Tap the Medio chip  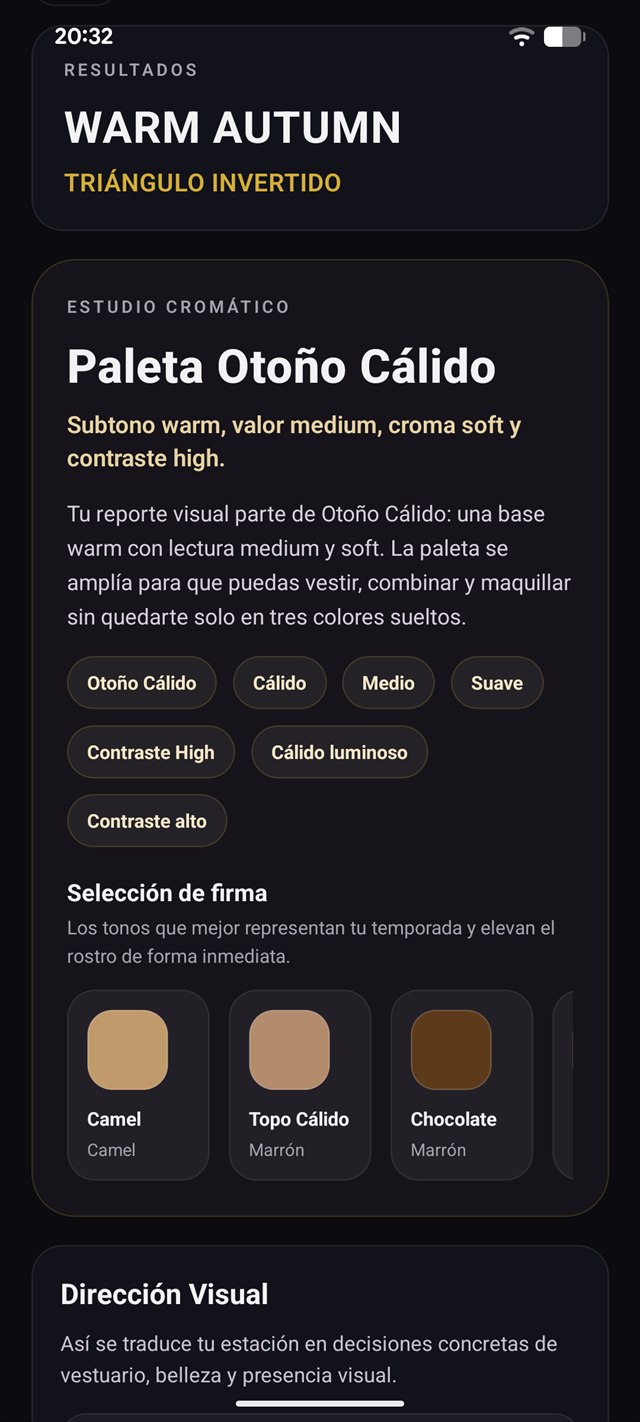(388, 683)
